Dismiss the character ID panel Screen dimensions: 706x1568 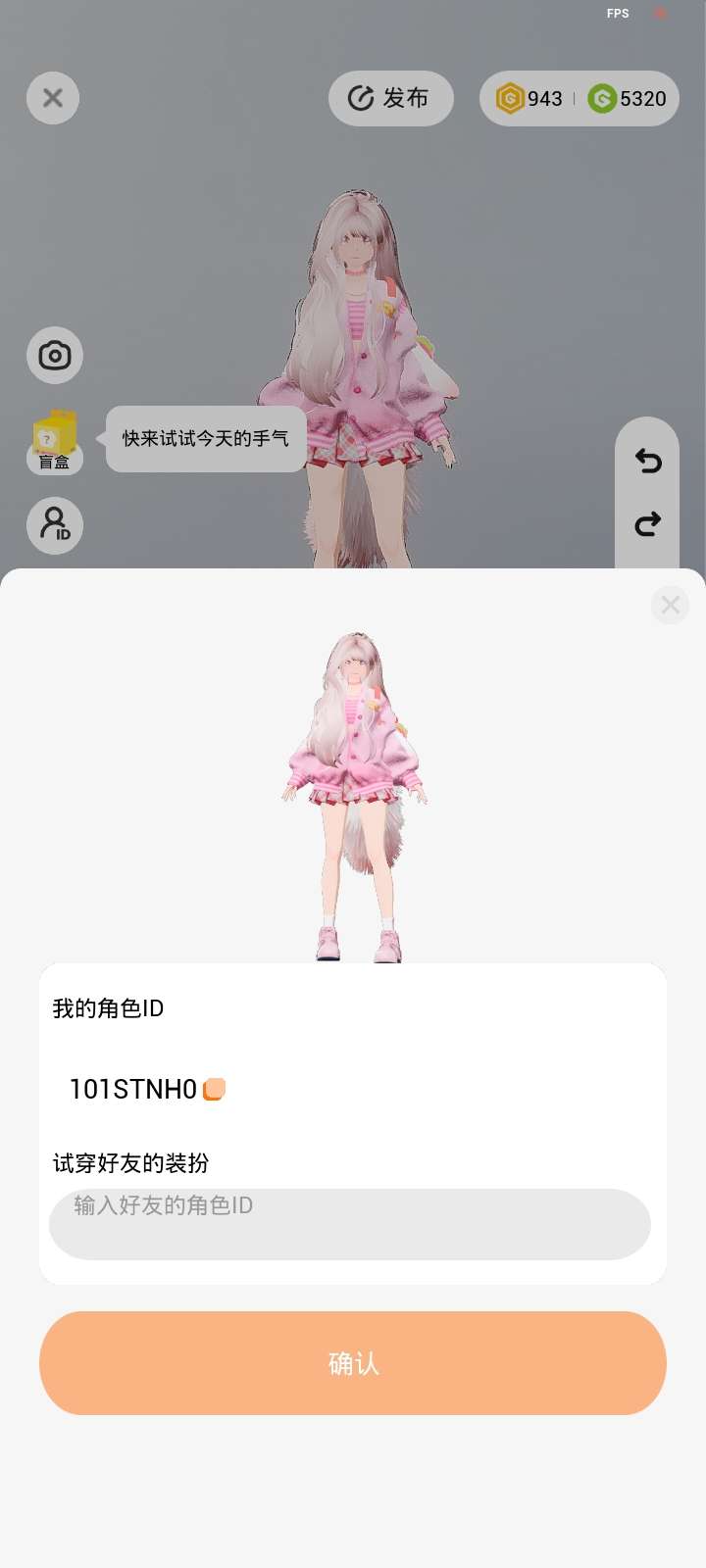pyautogui.click(x=671, y=605)
